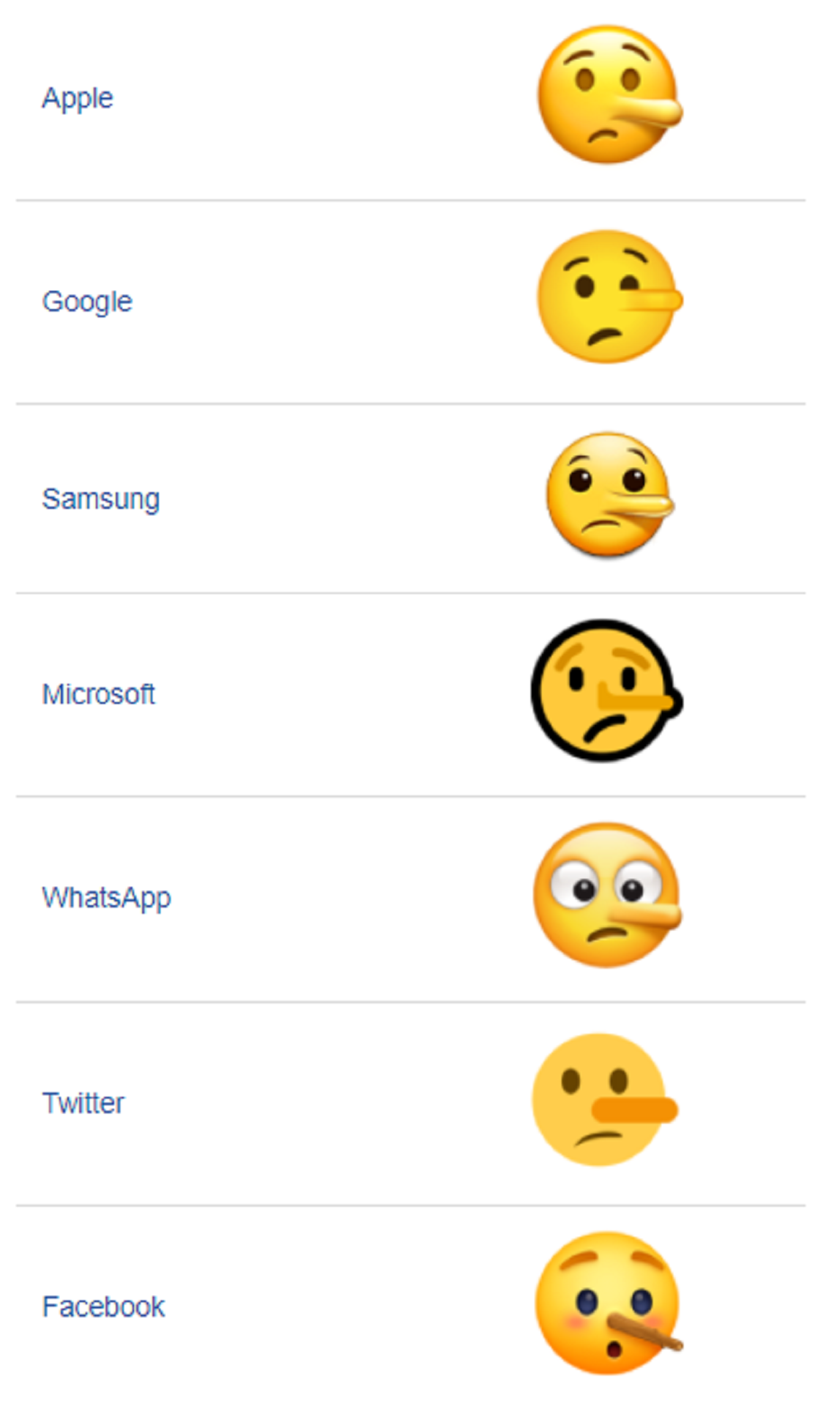The height and width of the screenshot is (1406, 840).
Task: Select the Microsoft link
Action: click(98, 693)
